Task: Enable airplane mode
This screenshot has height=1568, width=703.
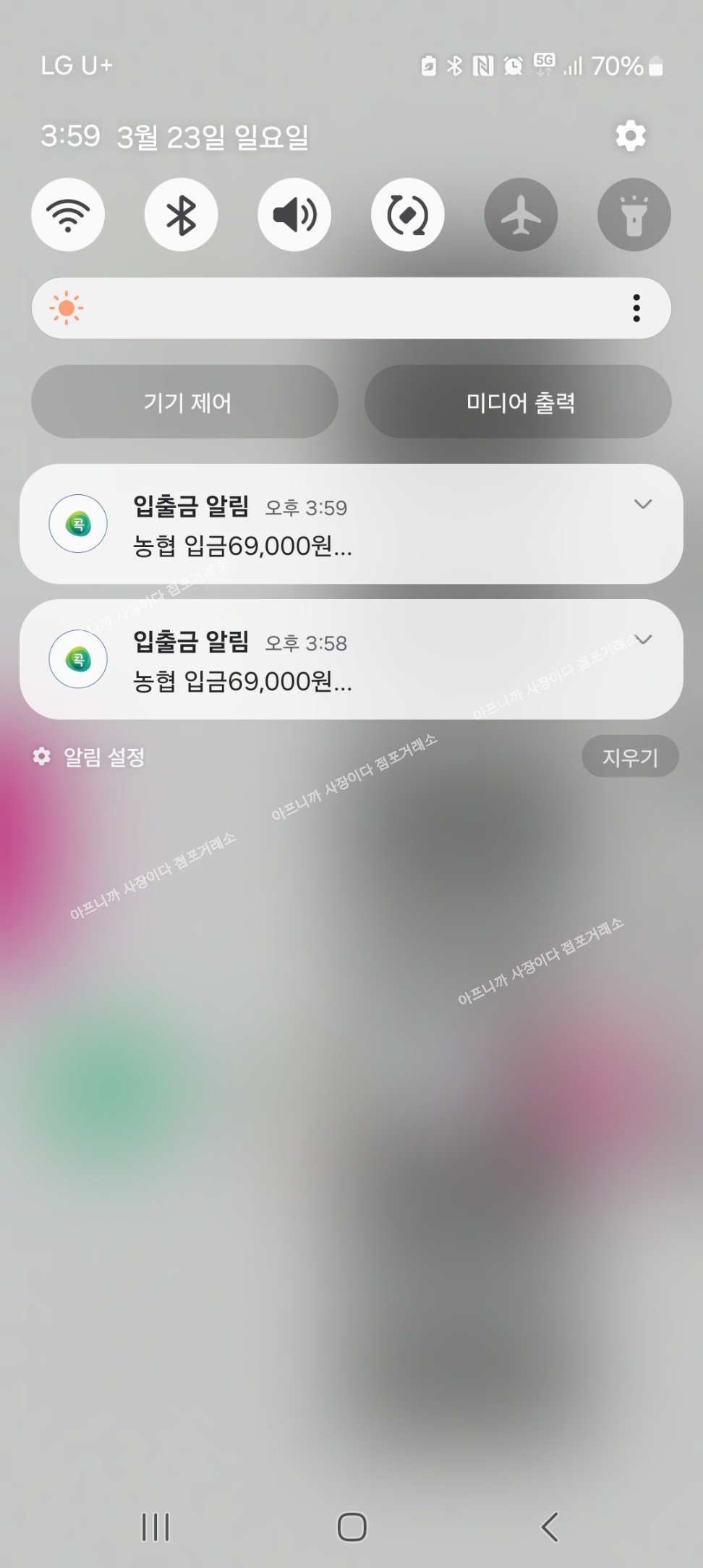Action: 521,215
